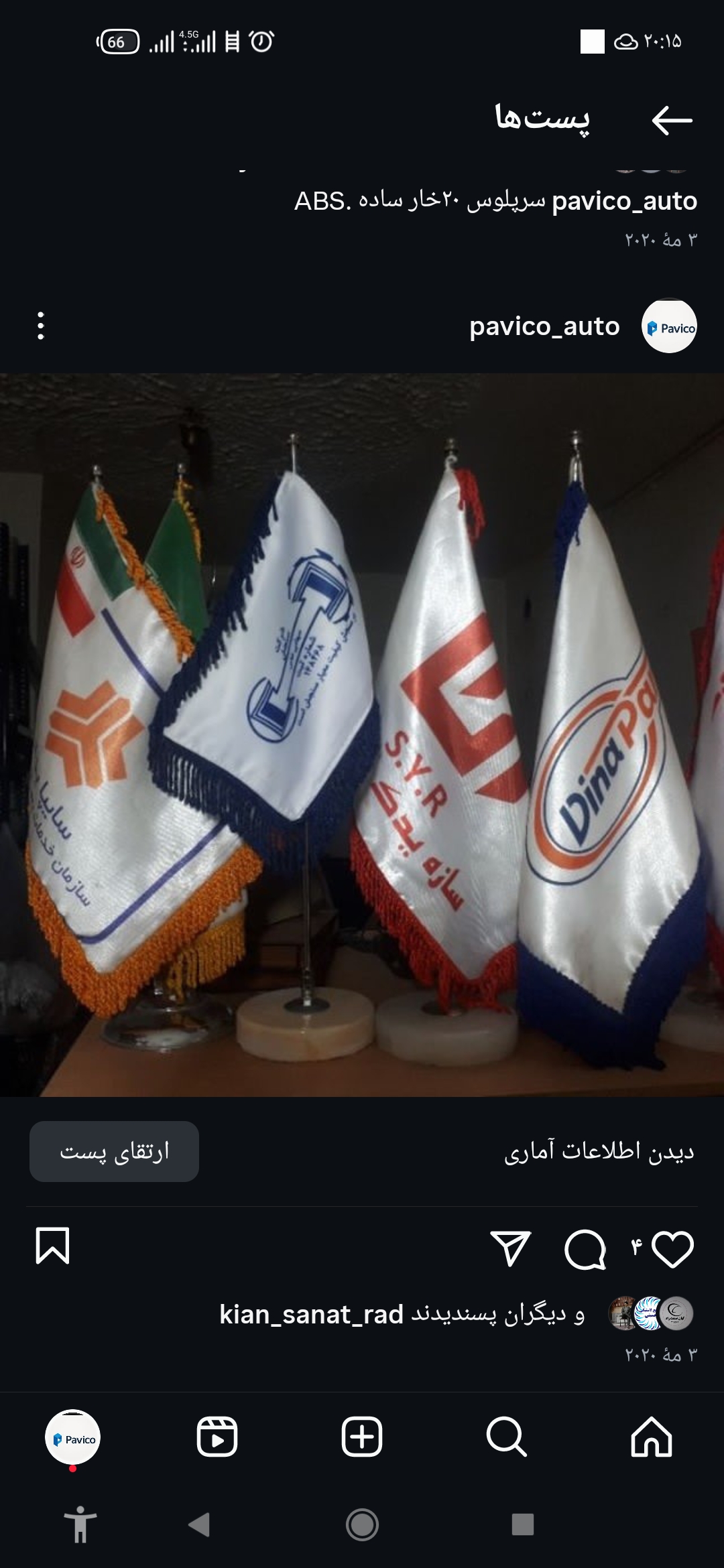Screen dimensions: 724x1568
Task: Switch to the Reels tab
Action: pos(217,1438)
